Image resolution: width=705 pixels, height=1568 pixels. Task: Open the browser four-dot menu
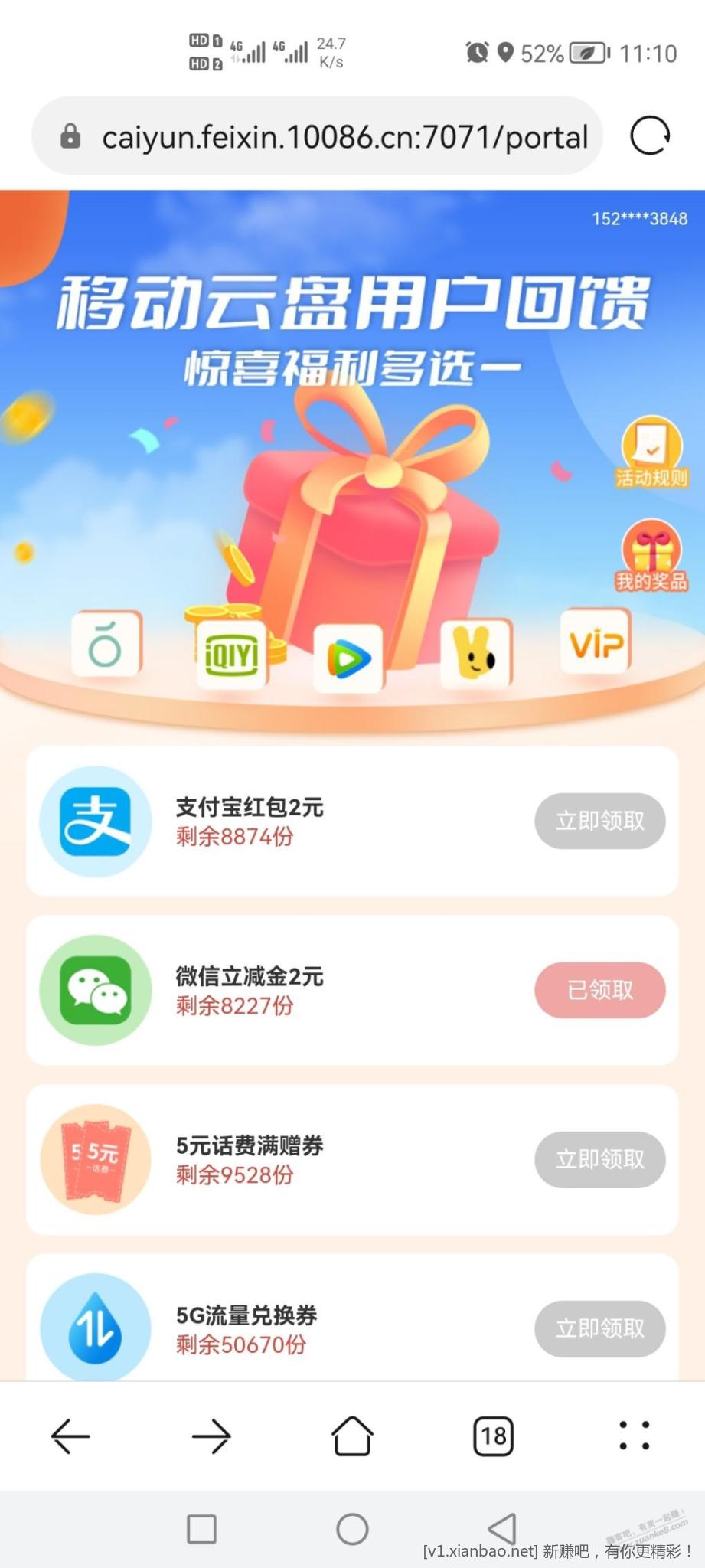coord(634,1436)
